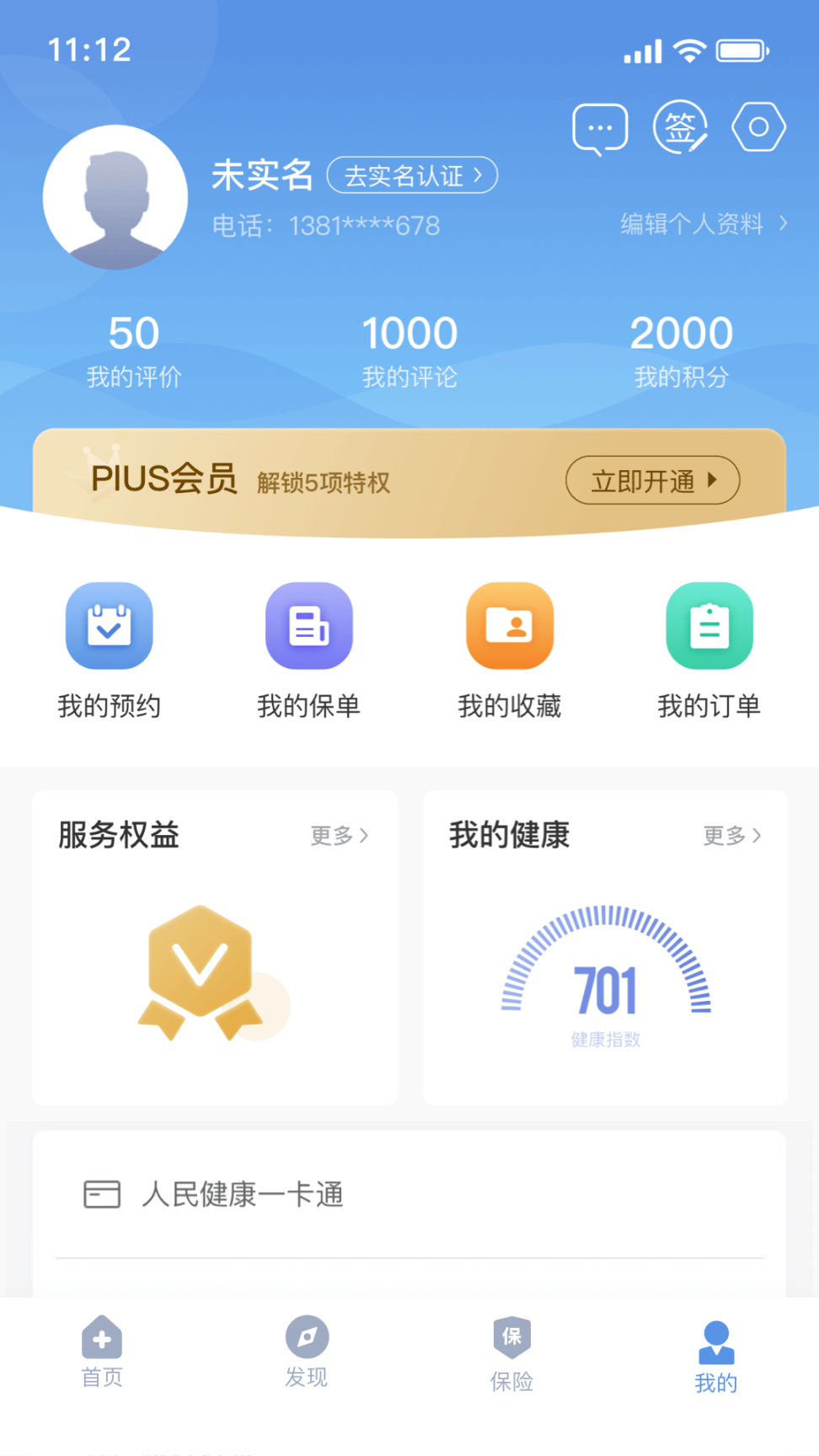Viewport: 819px width, 1456px height.
Task: Open 我的订单 orders
Action: pyautogui.click(x=709, y=650)
